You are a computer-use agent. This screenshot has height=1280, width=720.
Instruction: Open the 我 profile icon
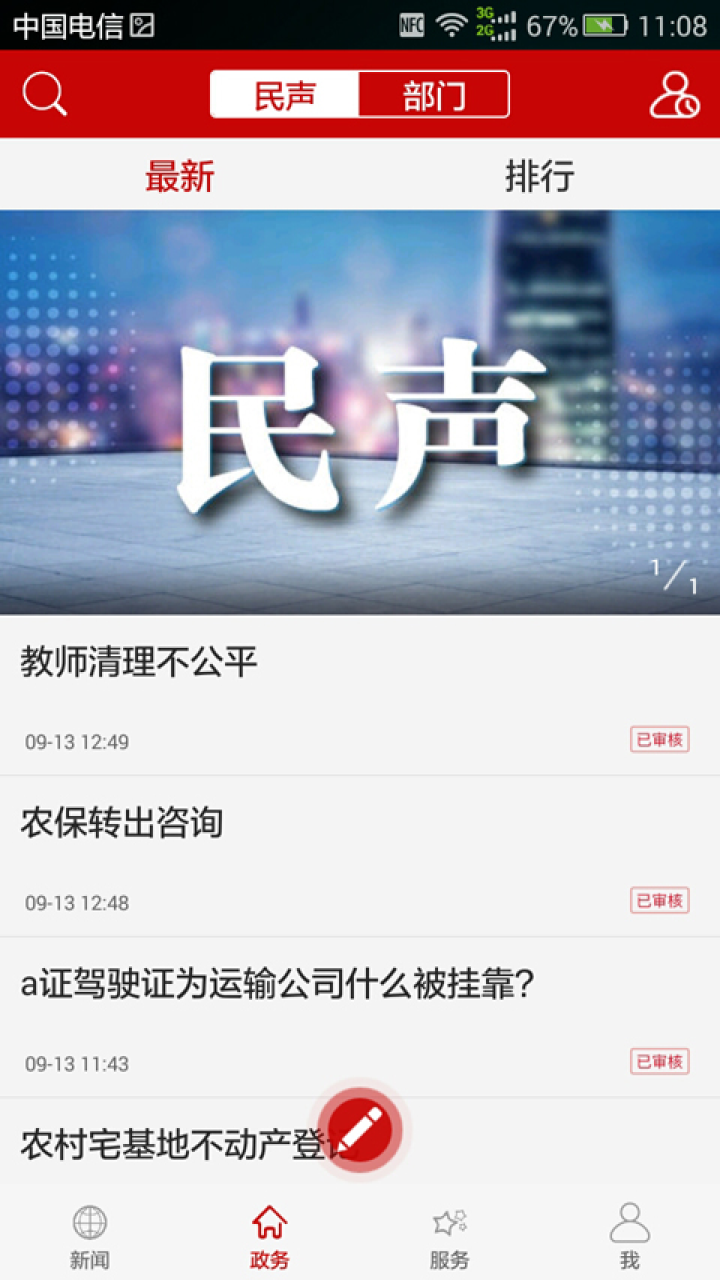630,1232
